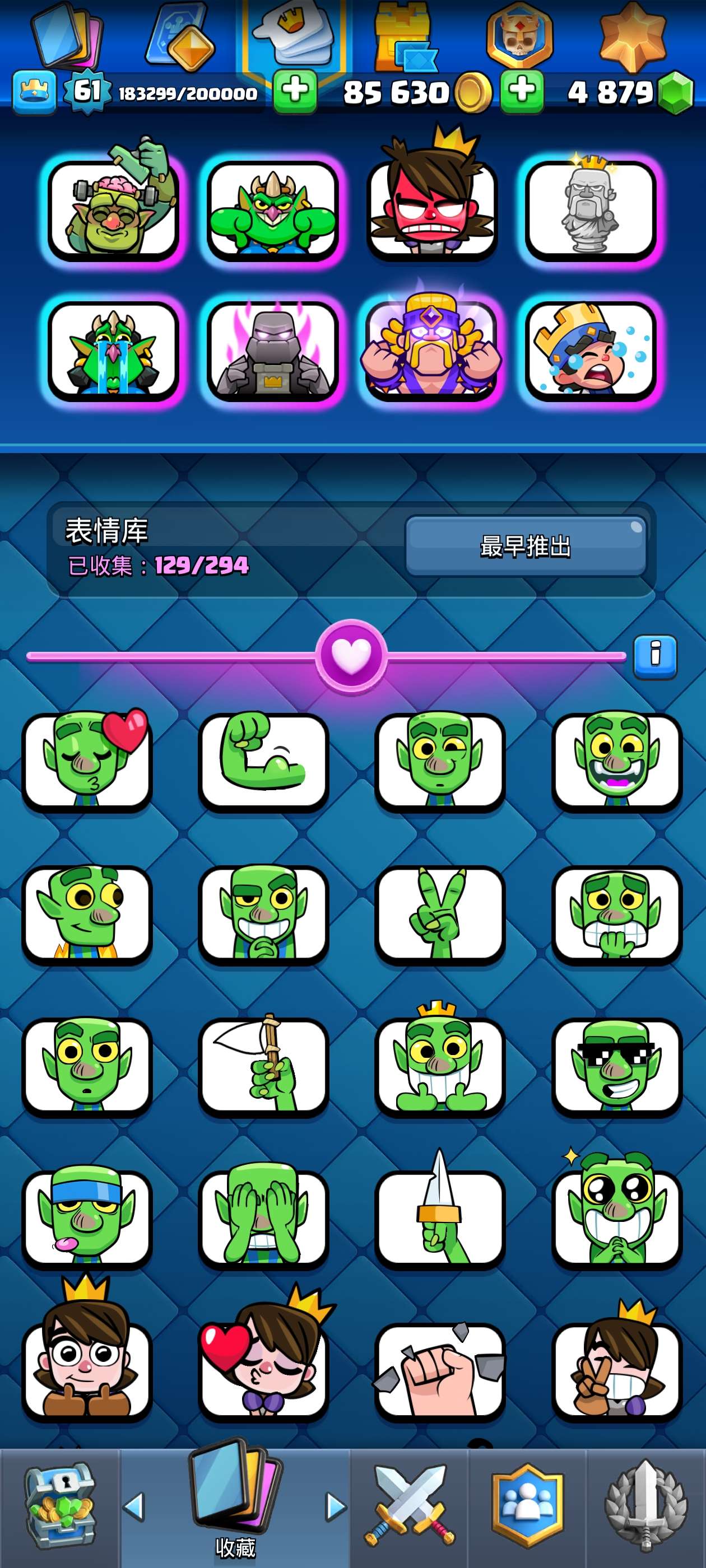Tap the green plus button beside the gold coins
This screenshot has height=1568, width=706.
522,91
